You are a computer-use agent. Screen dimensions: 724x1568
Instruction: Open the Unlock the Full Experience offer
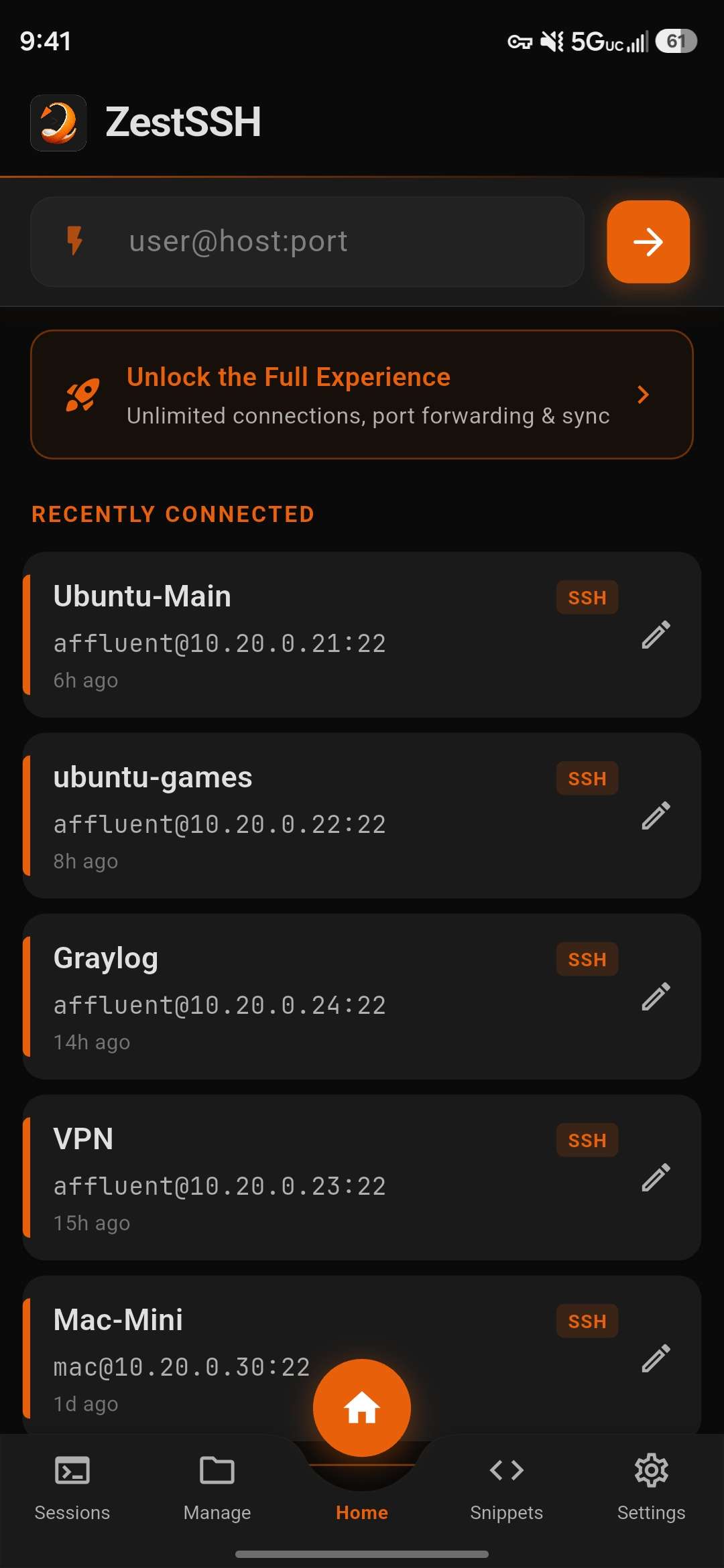(362, 394)
